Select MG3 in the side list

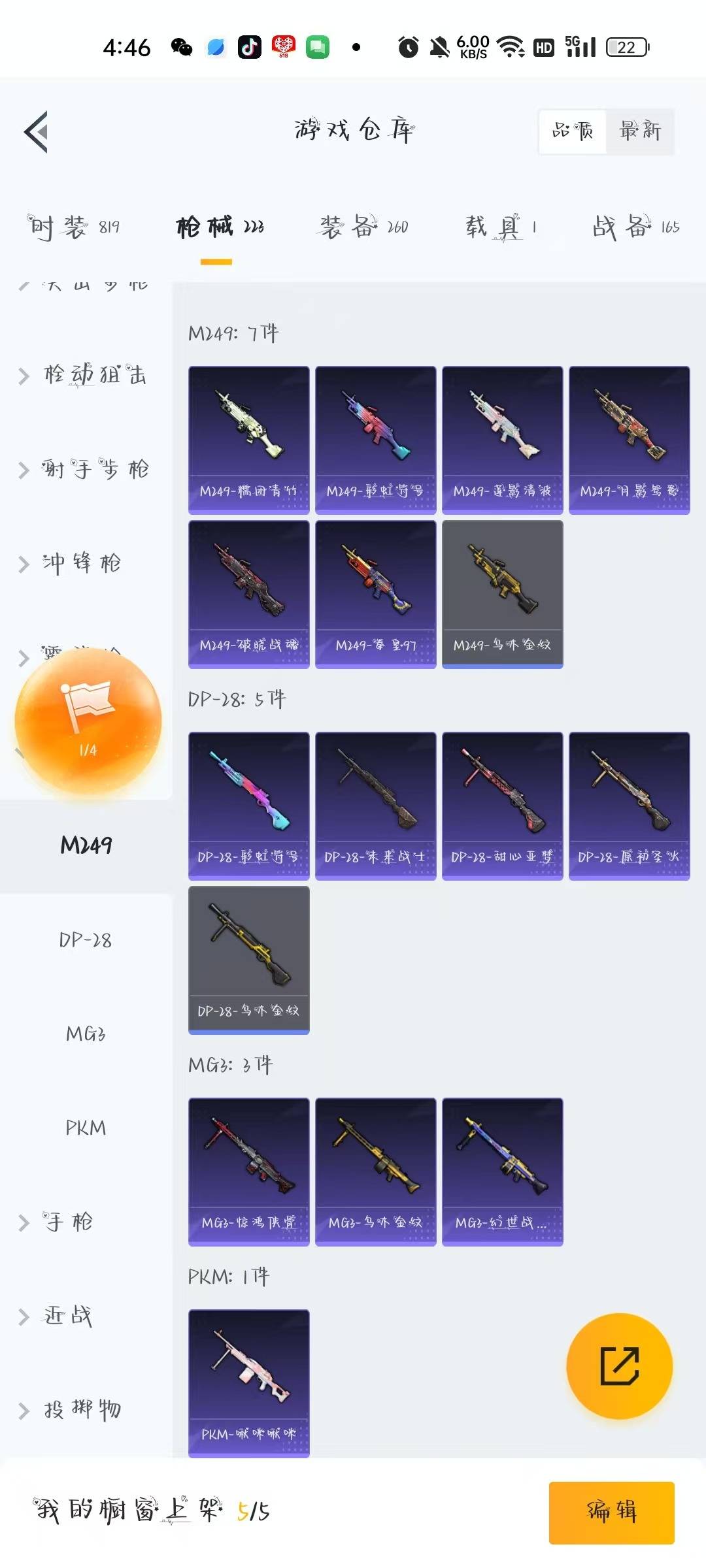86,1034
